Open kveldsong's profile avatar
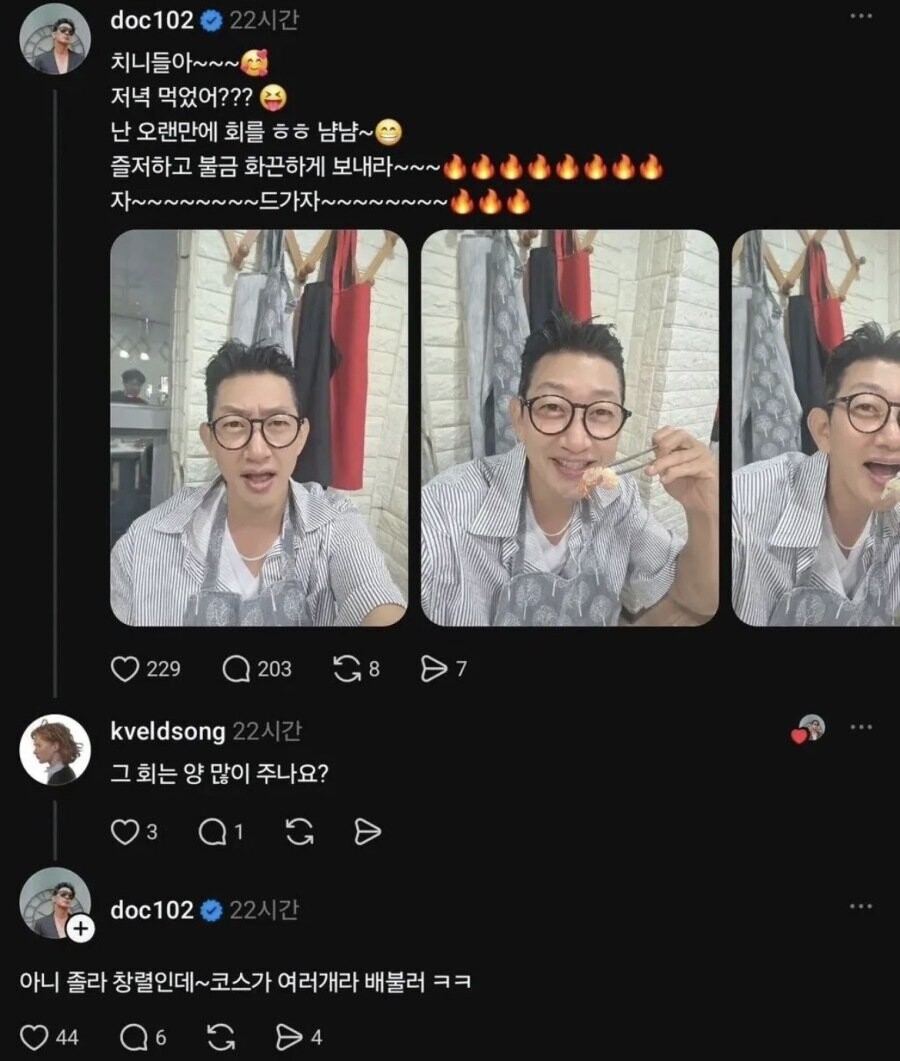 pos(55,750)
